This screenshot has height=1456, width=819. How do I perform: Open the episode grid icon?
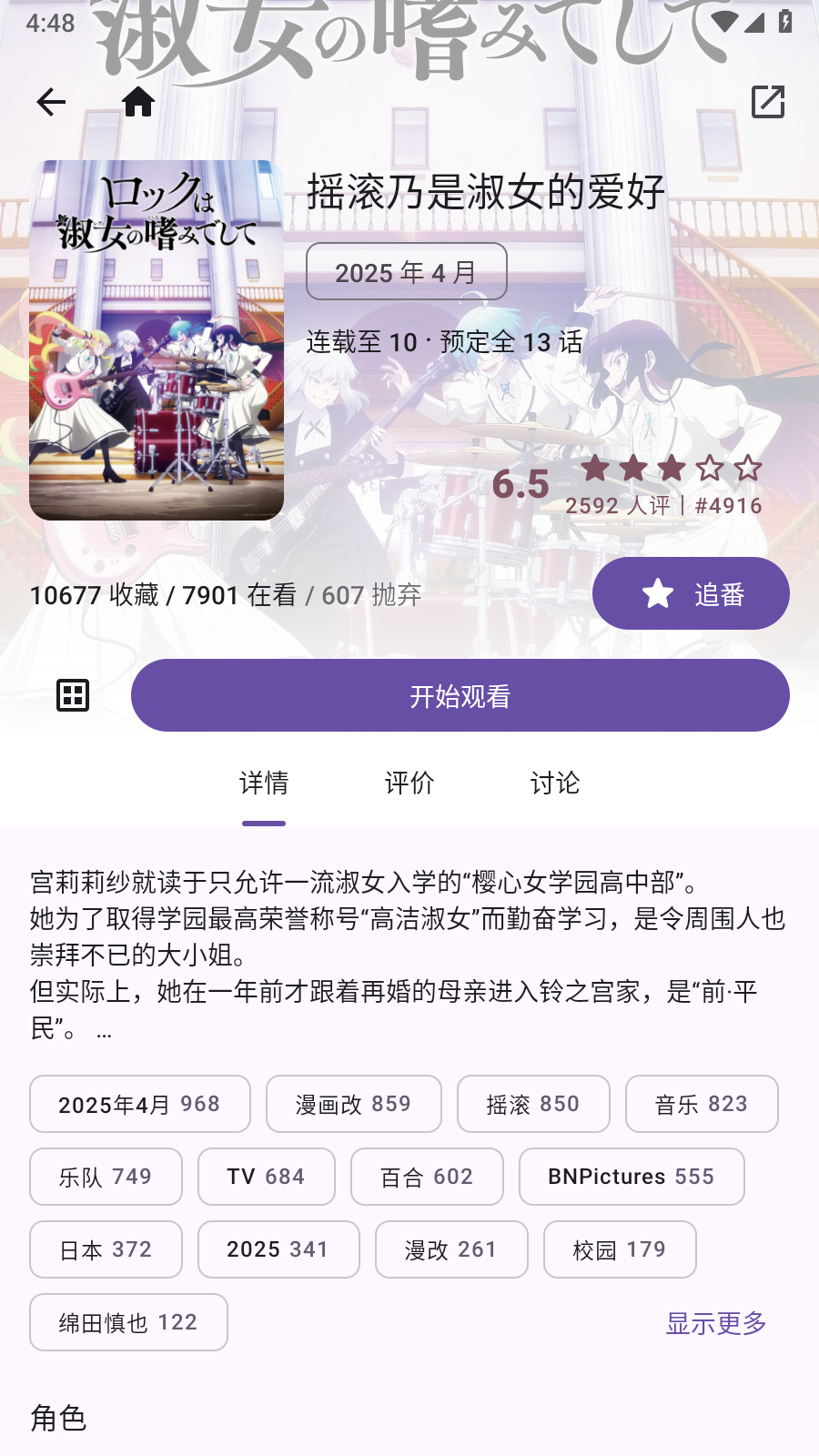tap(73, 695)
